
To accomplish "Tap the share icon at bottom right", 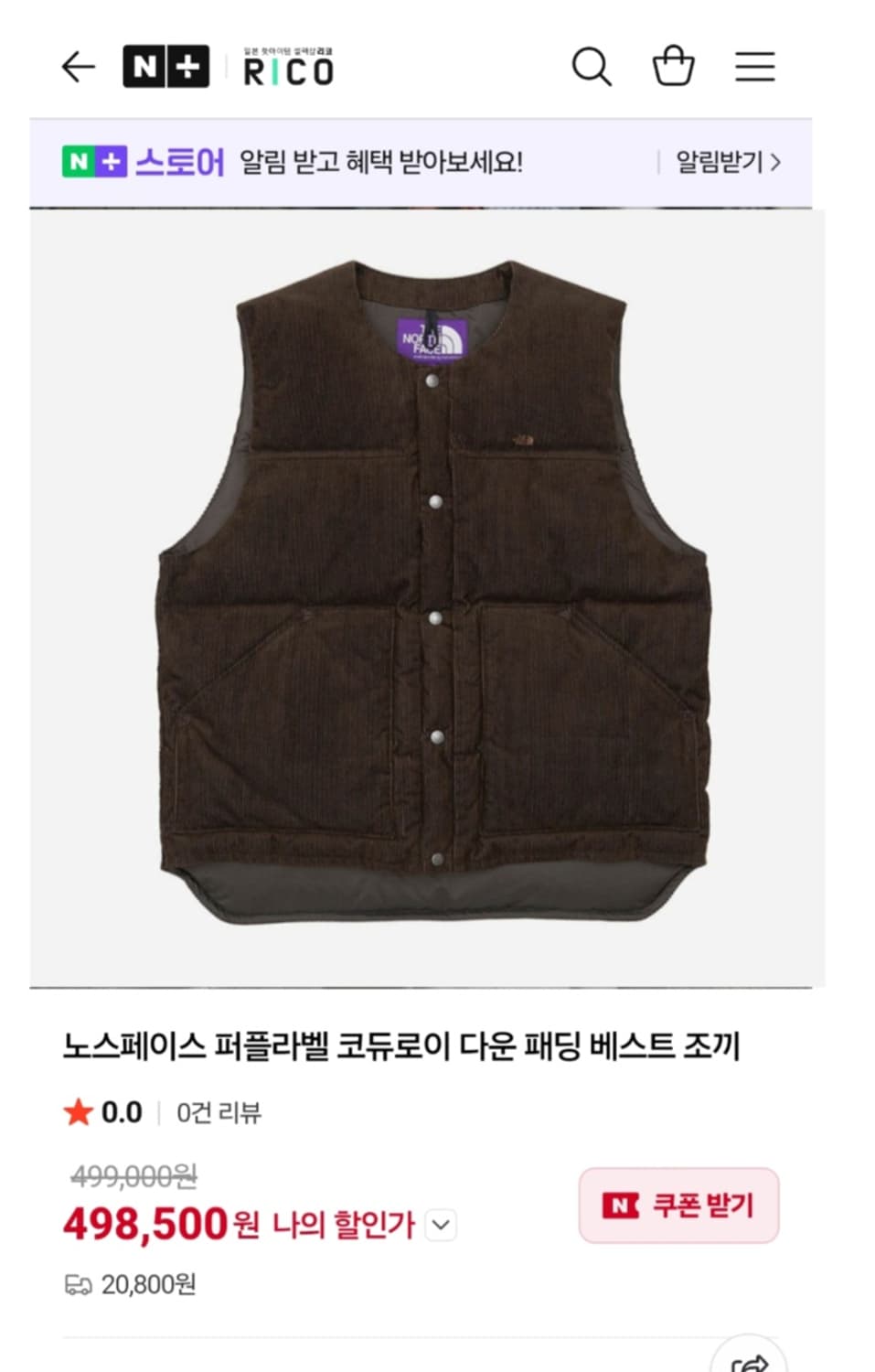I will [x=748, y=1360].
